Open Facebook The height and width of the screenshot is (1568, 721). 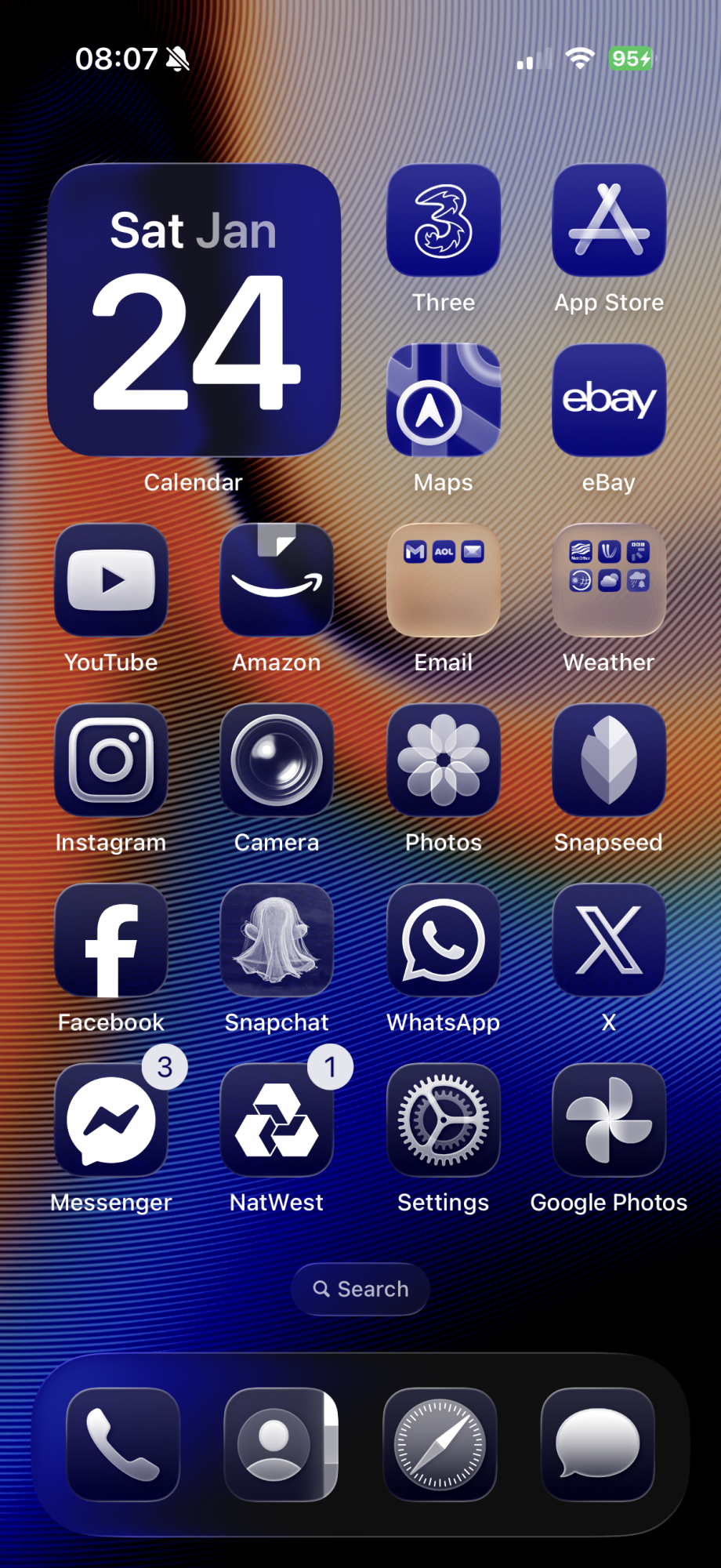(x=111, y=940)
